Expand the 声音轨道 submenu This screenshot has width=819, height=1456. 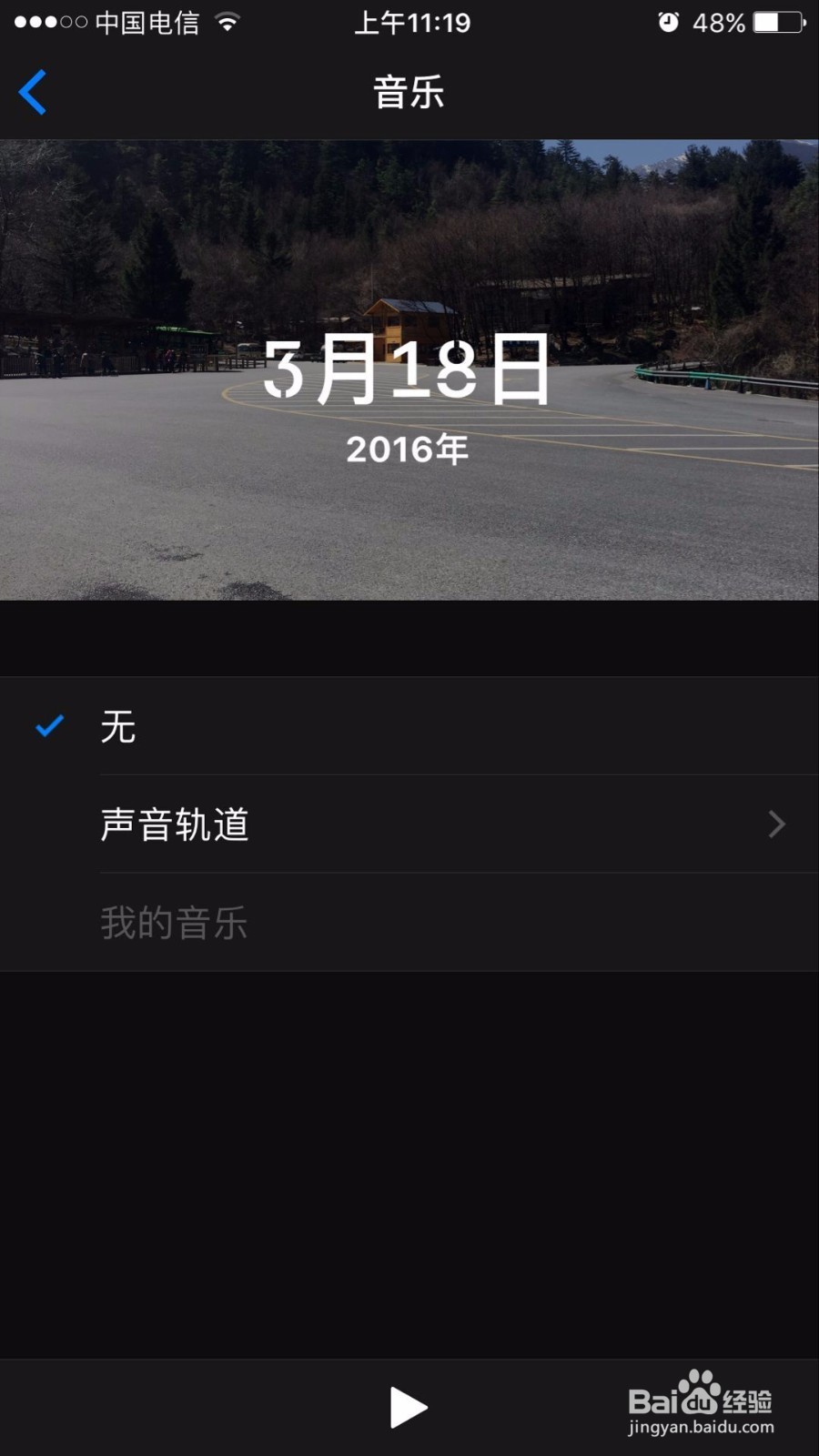click(409, 824)
